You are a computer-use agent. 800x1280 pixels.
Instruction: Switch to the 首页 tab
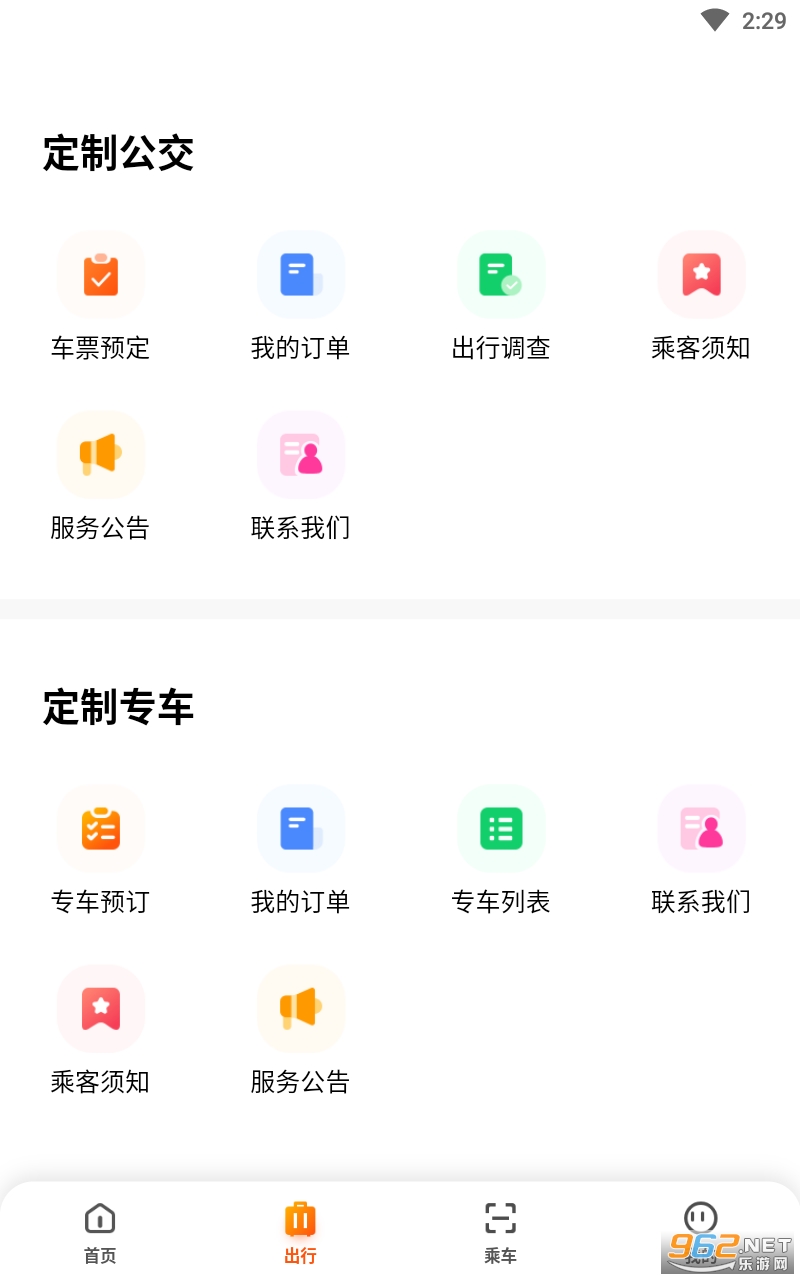pyautogui.click(x=100, y=1233)
